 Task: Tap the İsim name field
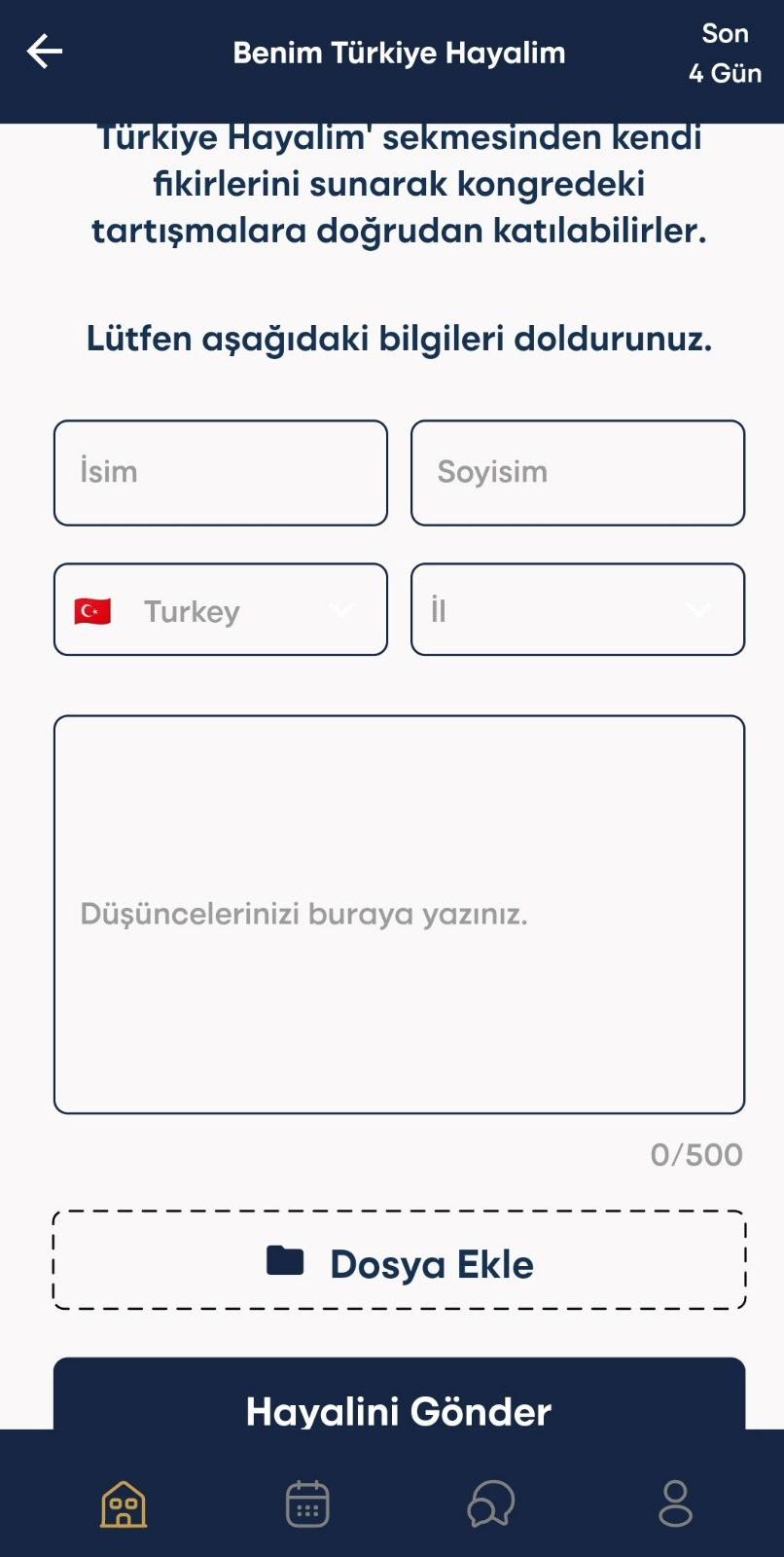221,473
